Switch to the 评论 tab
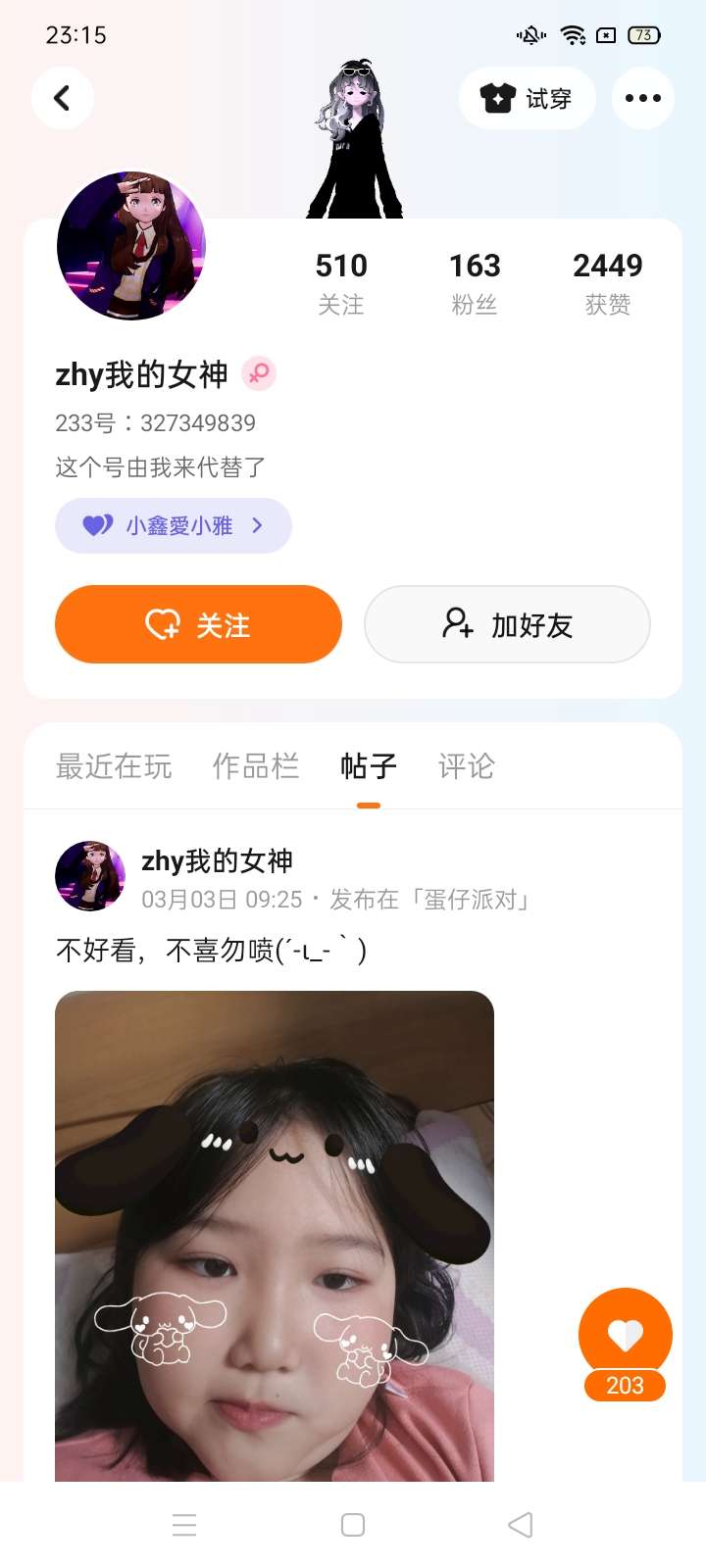Viewport: 706px width, 1568px height. [466, 766]
